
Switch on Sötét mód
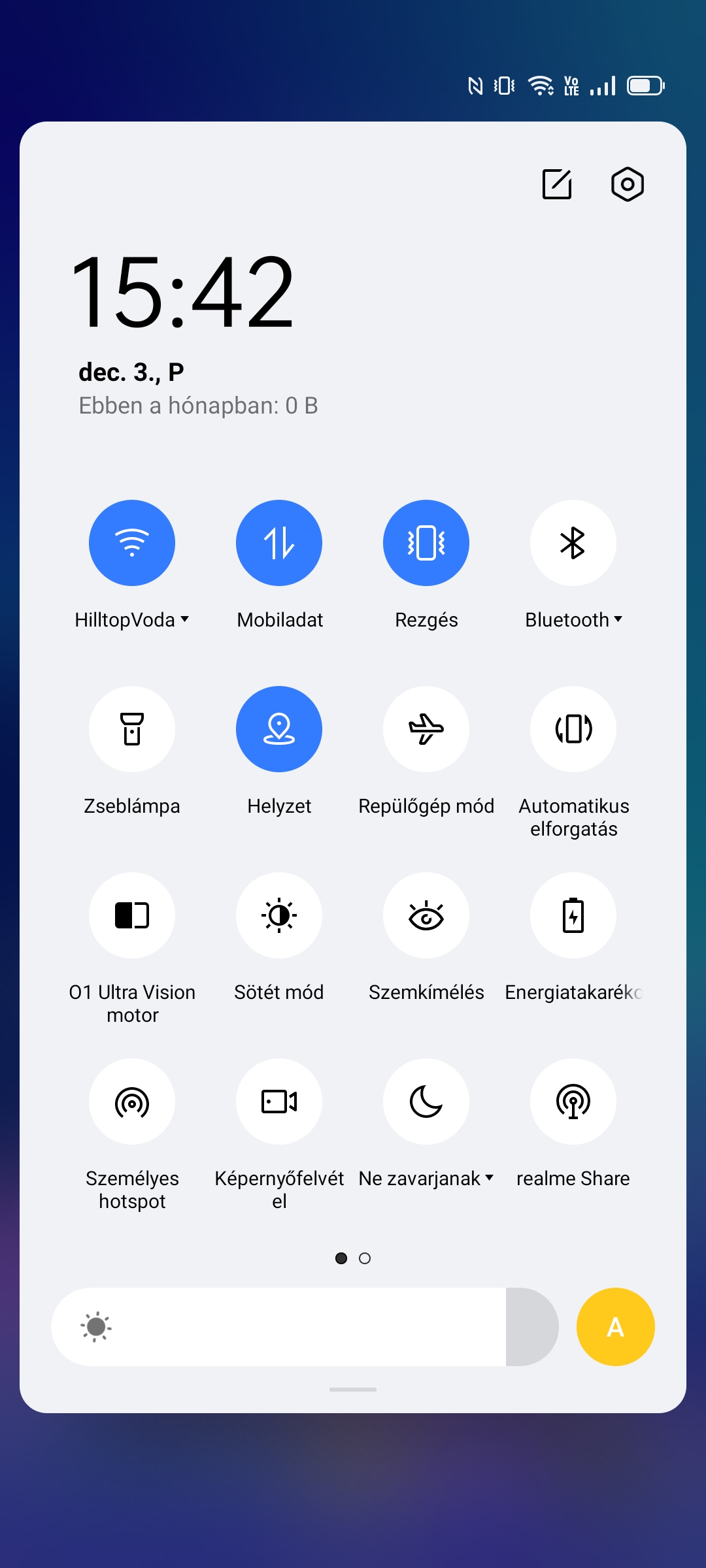[x=279, y=915]
